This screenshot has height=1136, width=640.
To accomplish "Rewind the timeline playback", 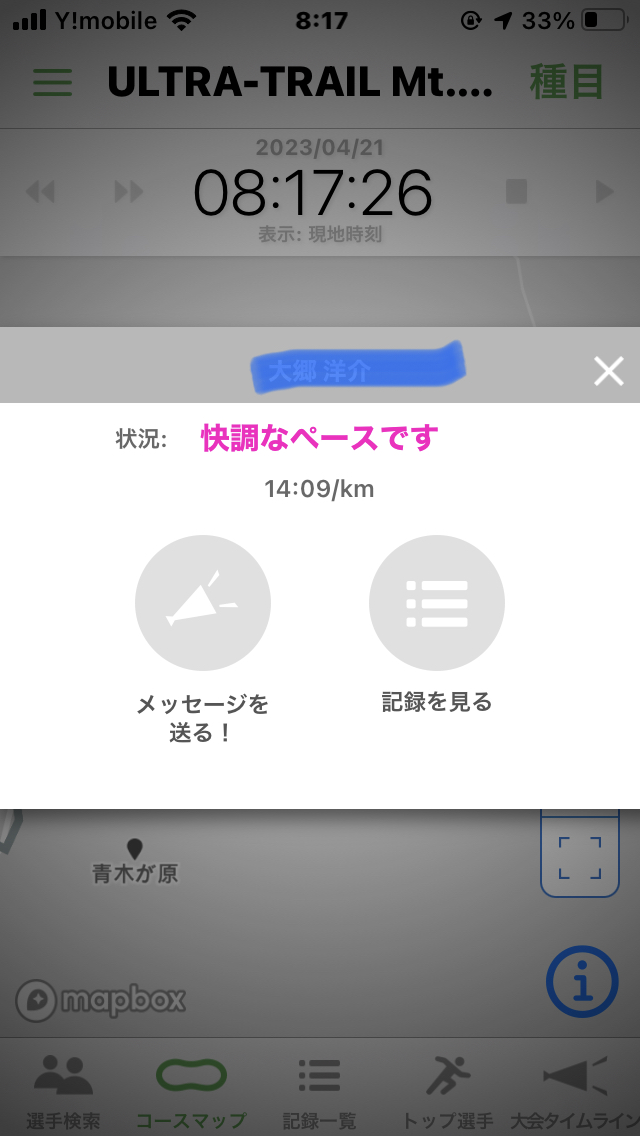I will (40, 192).
